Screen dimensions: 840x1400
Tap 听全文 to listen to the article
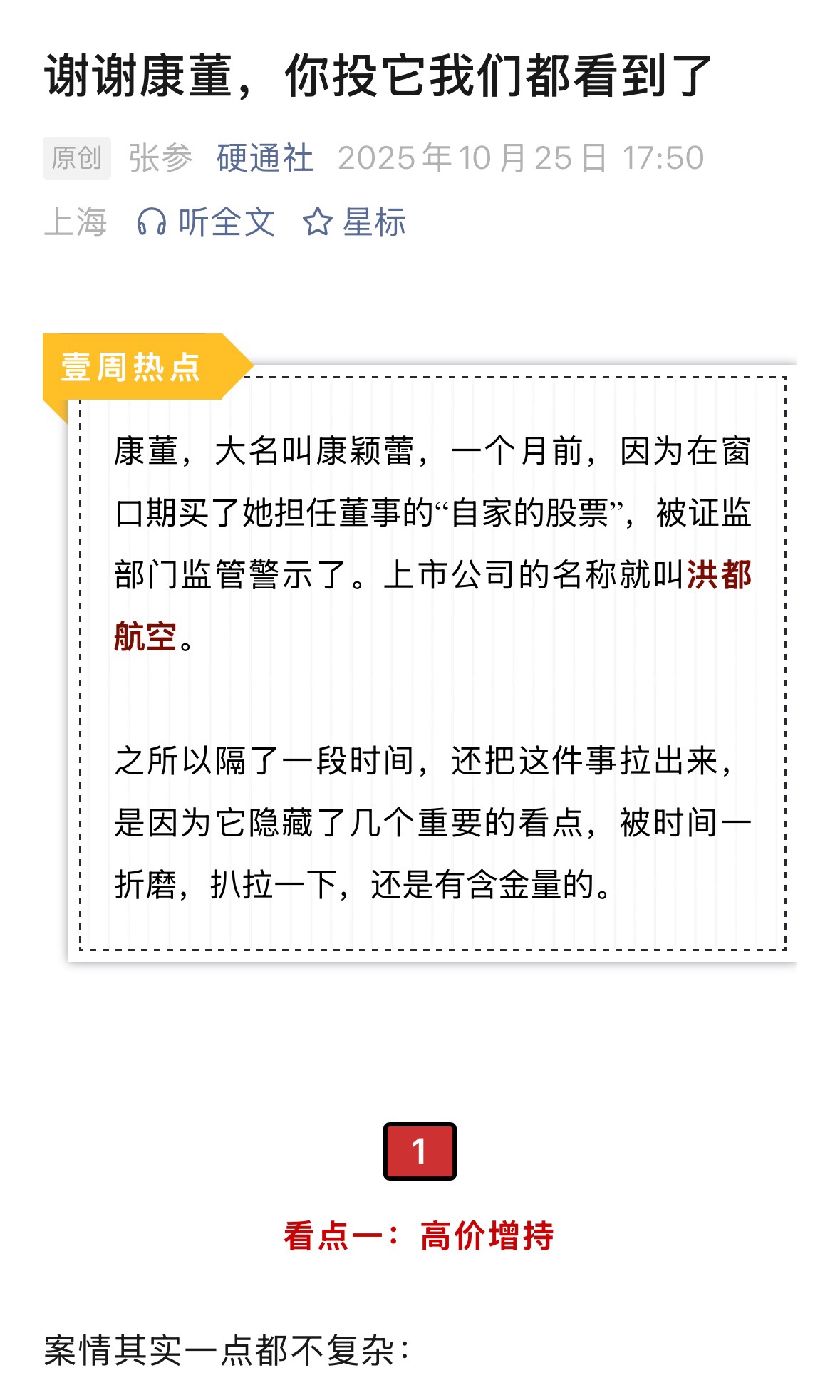[206, 222]
